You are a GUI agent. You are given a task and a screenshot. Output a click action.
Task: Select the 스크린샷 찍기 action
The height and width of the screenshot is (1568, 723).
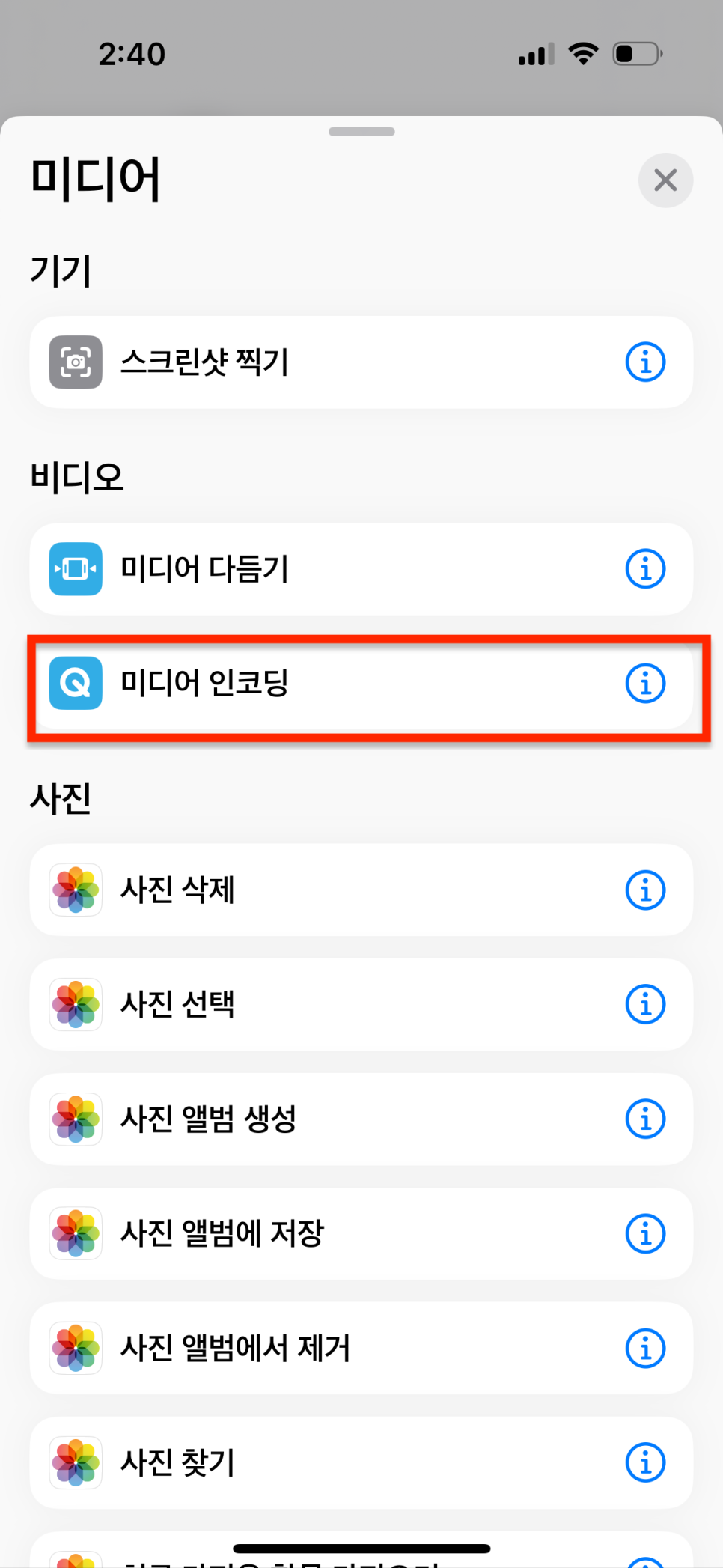[361, 362]
